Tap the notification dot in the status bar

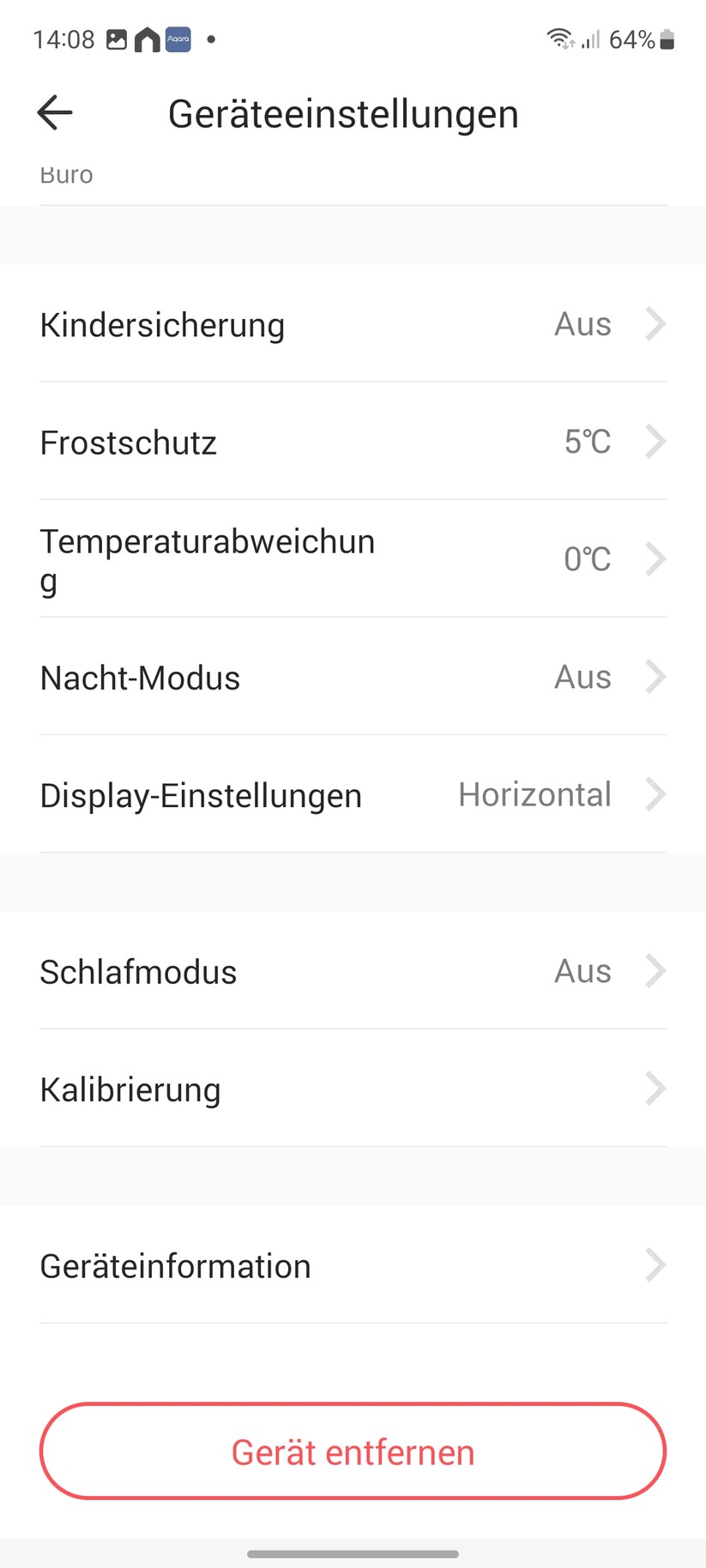pos(208,39)
